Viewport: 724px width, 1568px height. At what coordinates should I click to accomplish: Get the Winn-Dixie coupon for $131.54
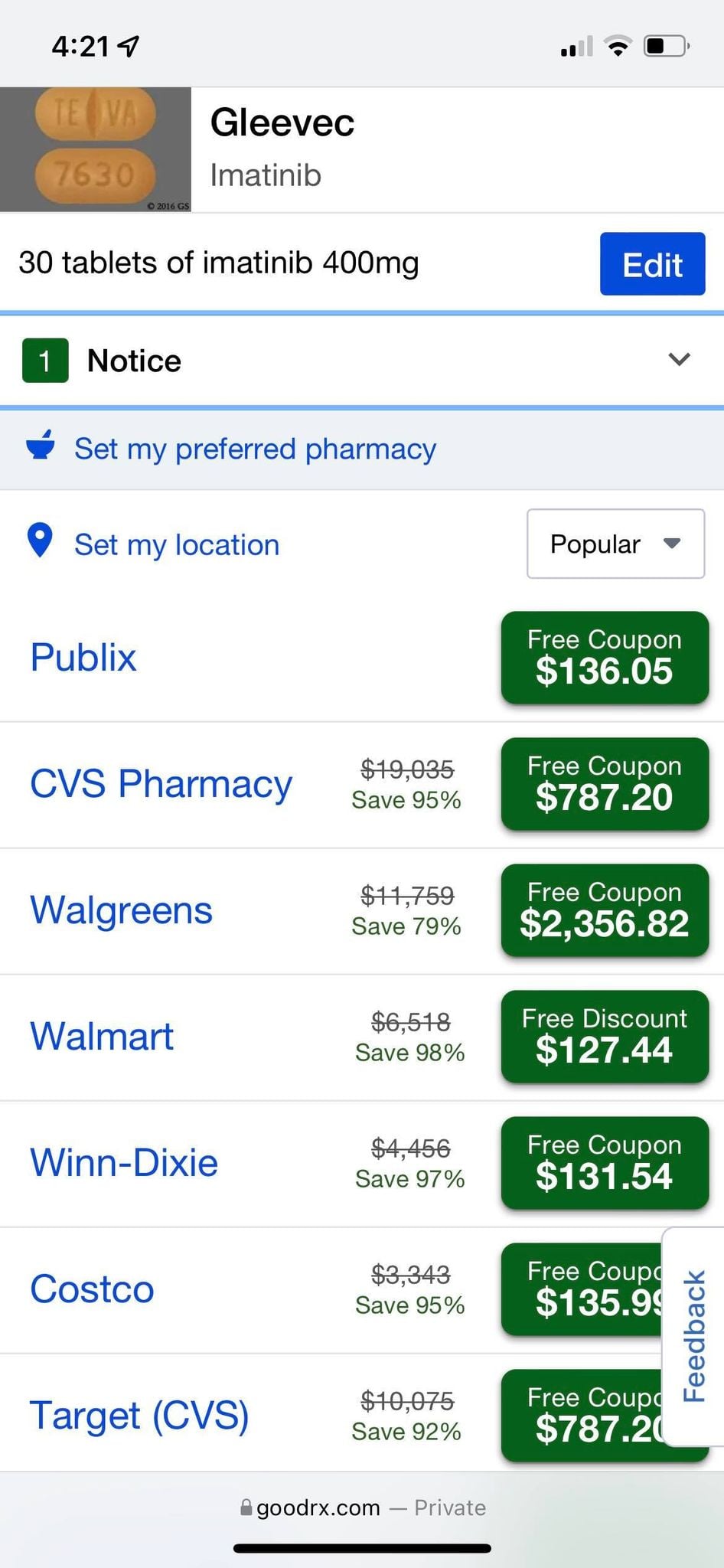(605, 1163)
